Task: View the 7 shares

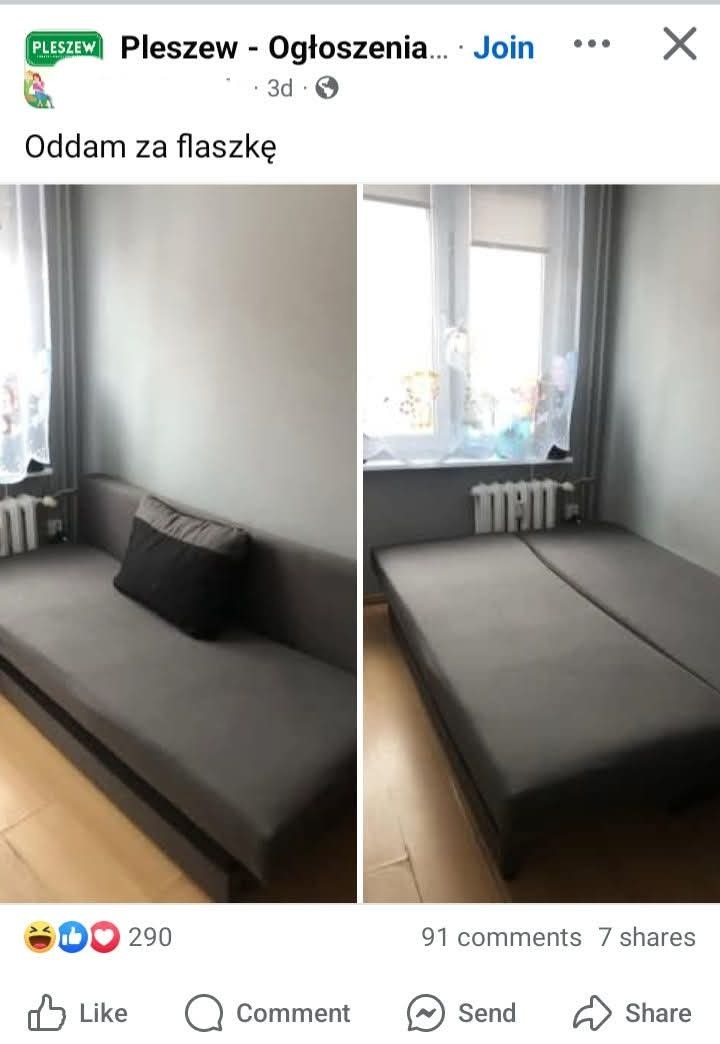Action: [x=647, y=937]
